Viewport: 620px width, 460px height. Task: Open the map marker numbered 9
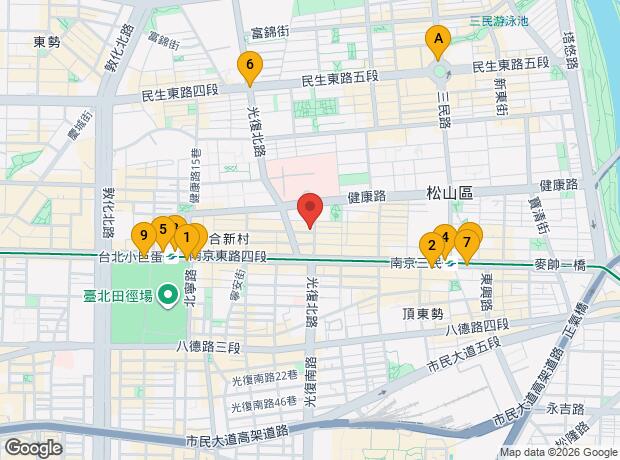point(145,236)
